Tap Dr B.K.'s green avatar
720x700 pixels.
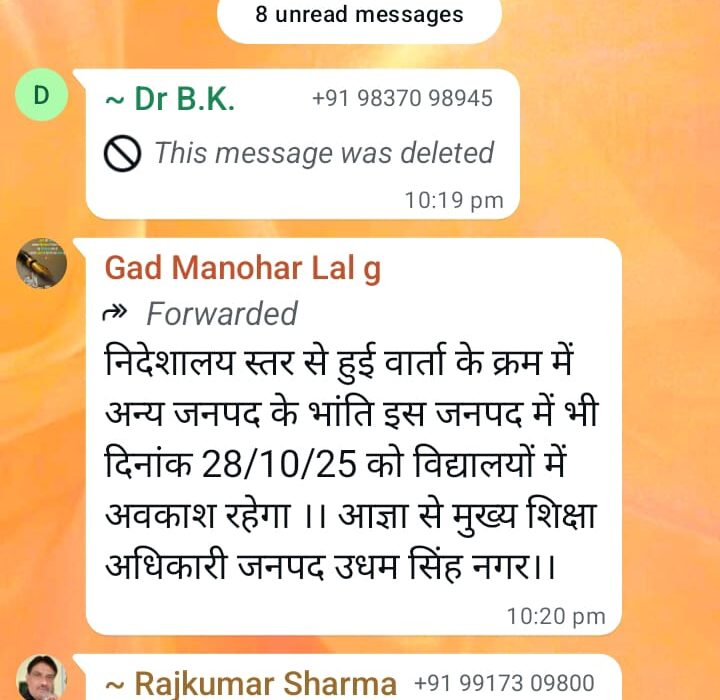pyautogui.click(x=41, y=96)
